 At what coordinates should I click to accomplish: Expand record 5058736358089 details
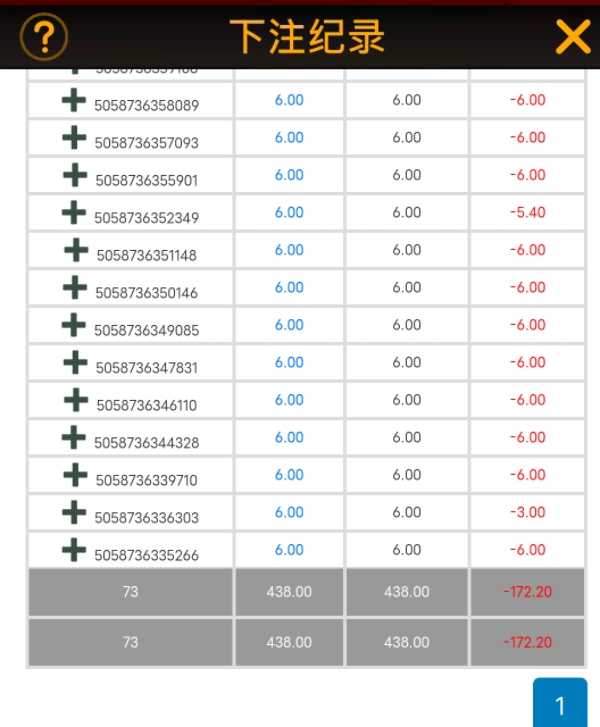[x=74, y=100]
